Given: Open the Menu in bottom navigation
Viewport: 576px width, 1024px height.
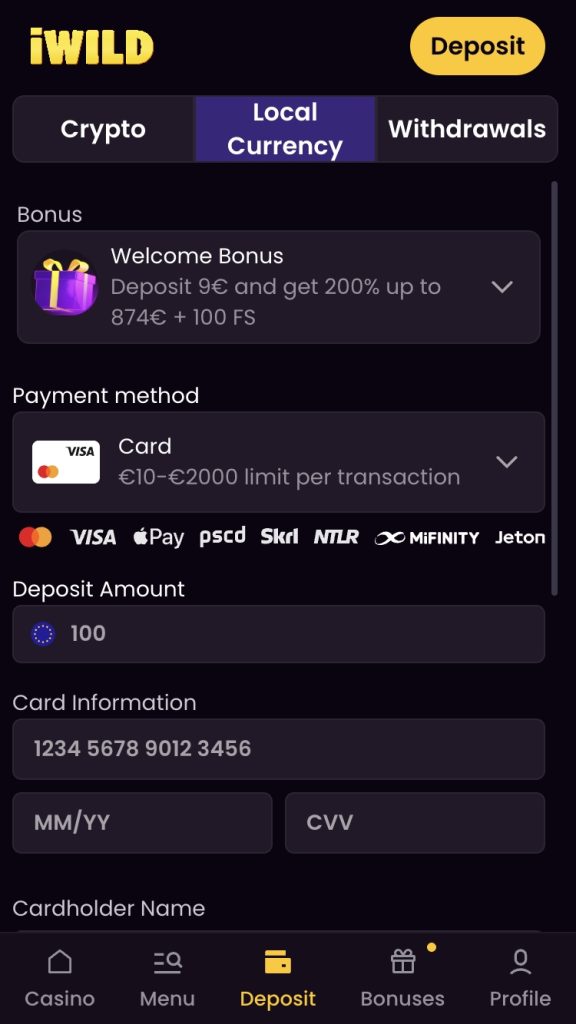Looking at the screenshot, I should [167, 978].
